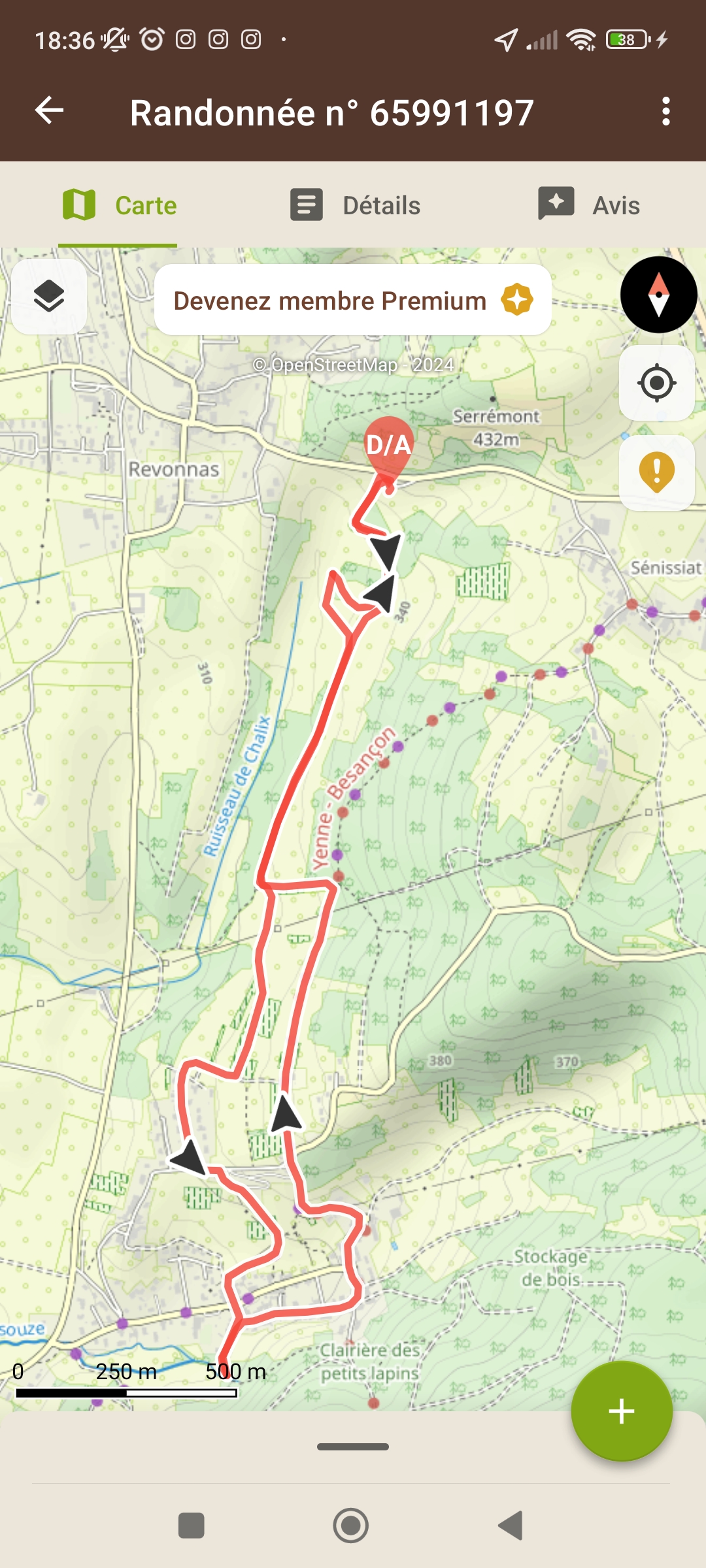Screen dimensions: 706x1568
Task: Open the map layers selector
Action: click(49, 297)
